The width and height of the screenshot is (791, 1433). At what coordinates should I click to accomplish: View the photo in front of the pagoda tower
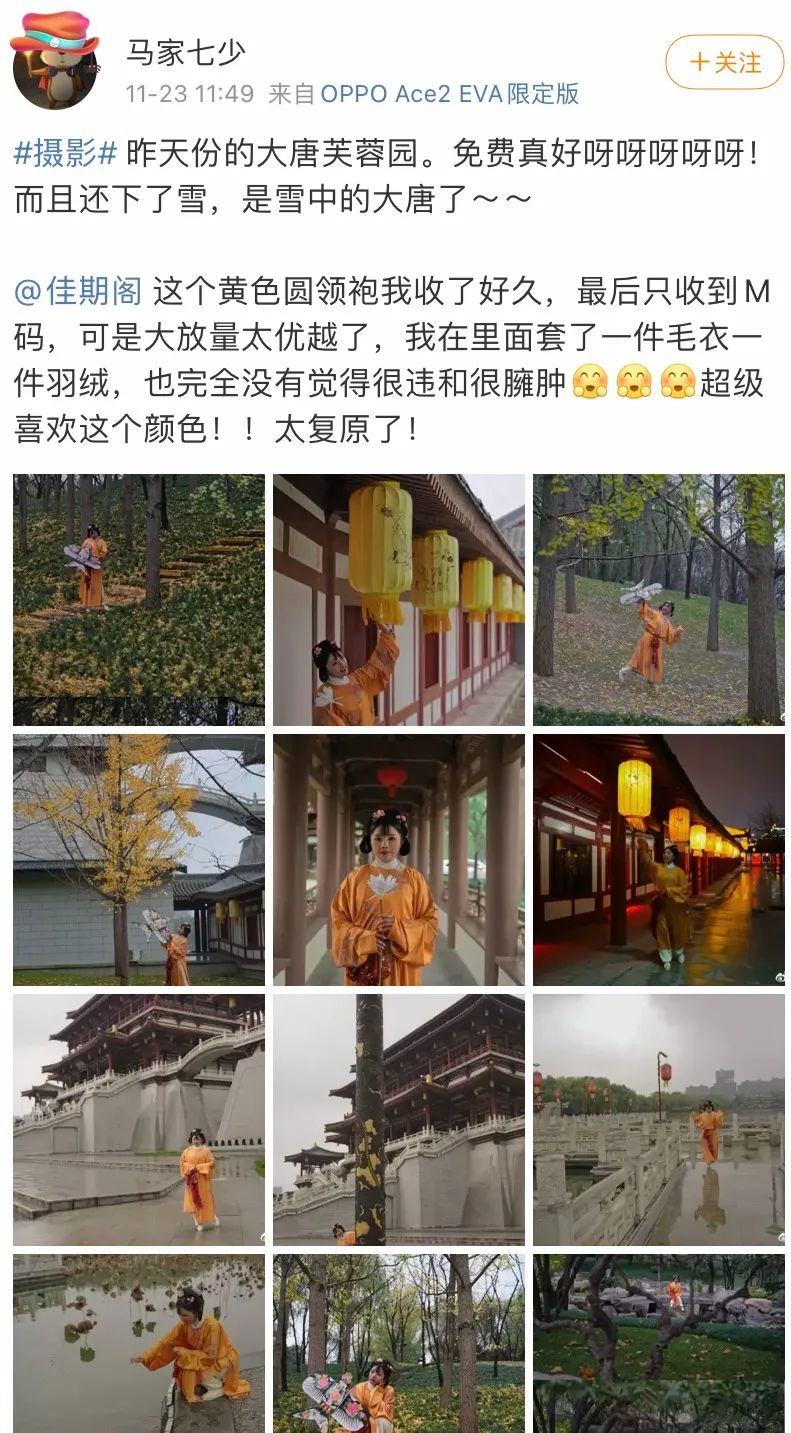(x=139, y=1120)
